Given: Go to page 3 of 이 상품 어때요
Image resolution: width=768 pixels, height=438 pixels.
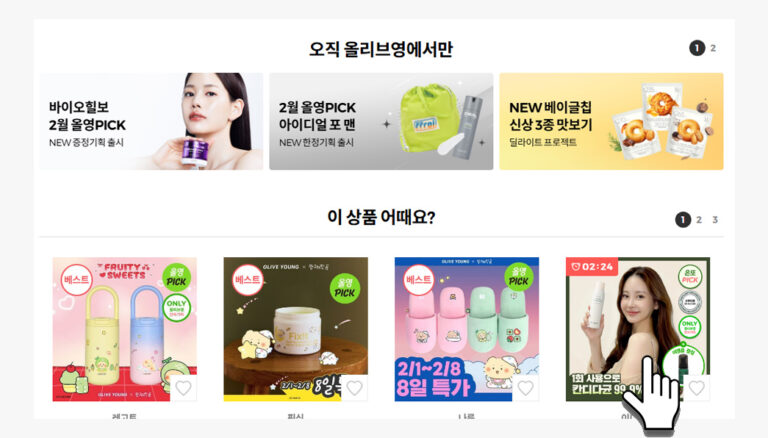Looking at the screenshot, I should [x=715, y=220].
